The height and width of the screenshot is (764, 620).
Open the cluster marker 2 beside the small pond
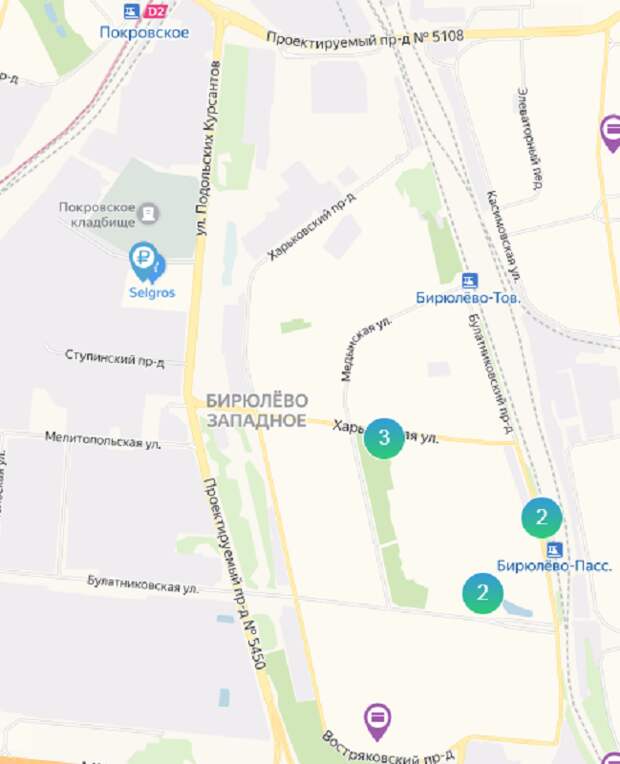[482, 593]
